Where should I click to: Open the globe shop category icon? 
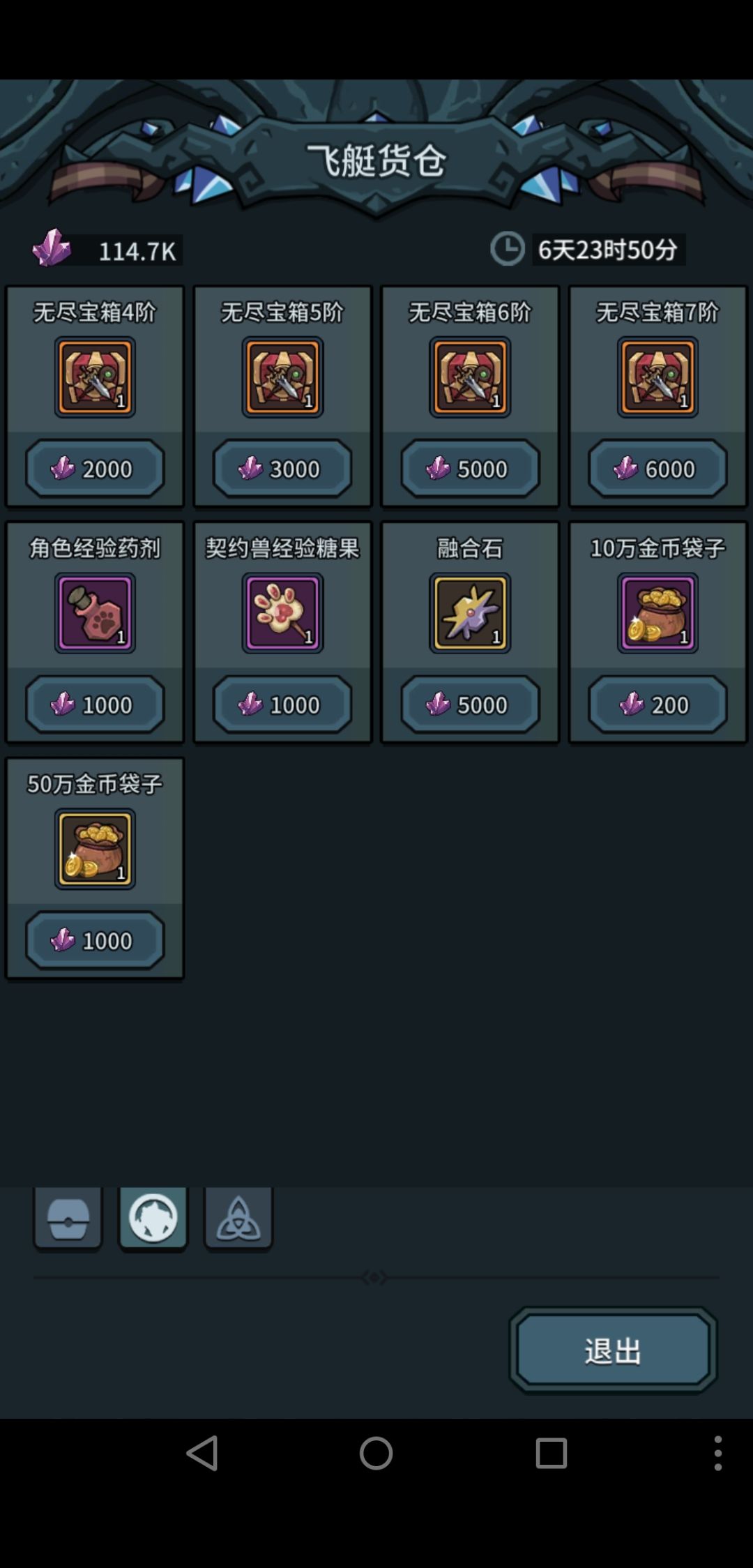[x=153, y=1217]
